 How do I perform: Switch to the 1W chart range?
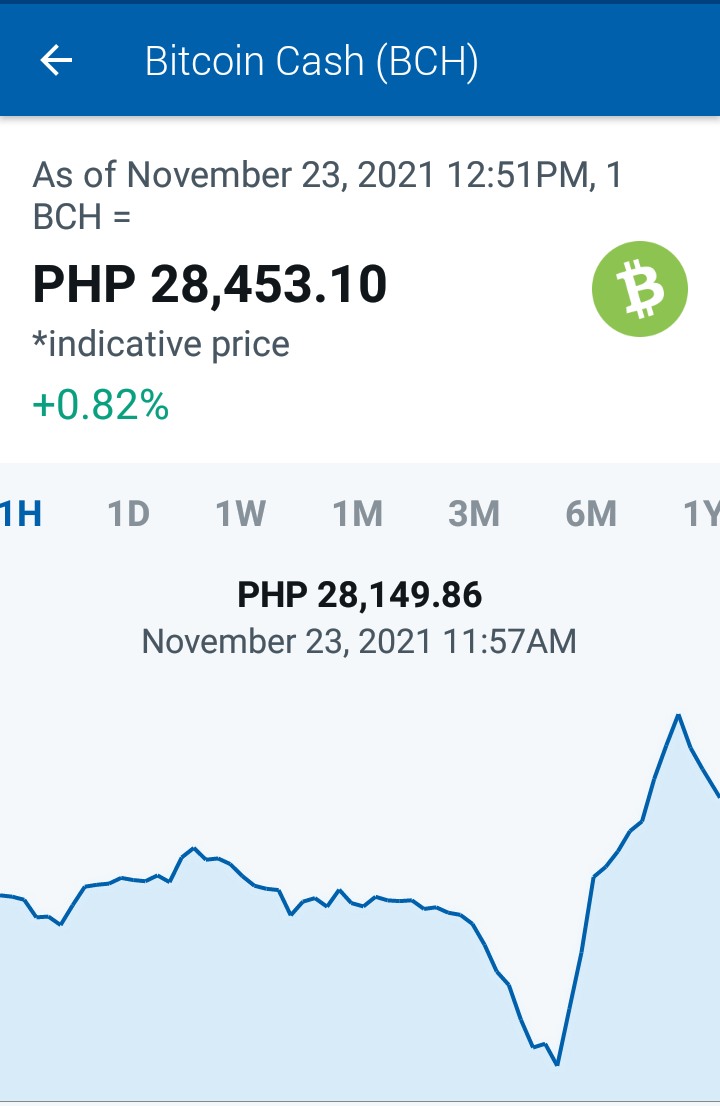240,514
